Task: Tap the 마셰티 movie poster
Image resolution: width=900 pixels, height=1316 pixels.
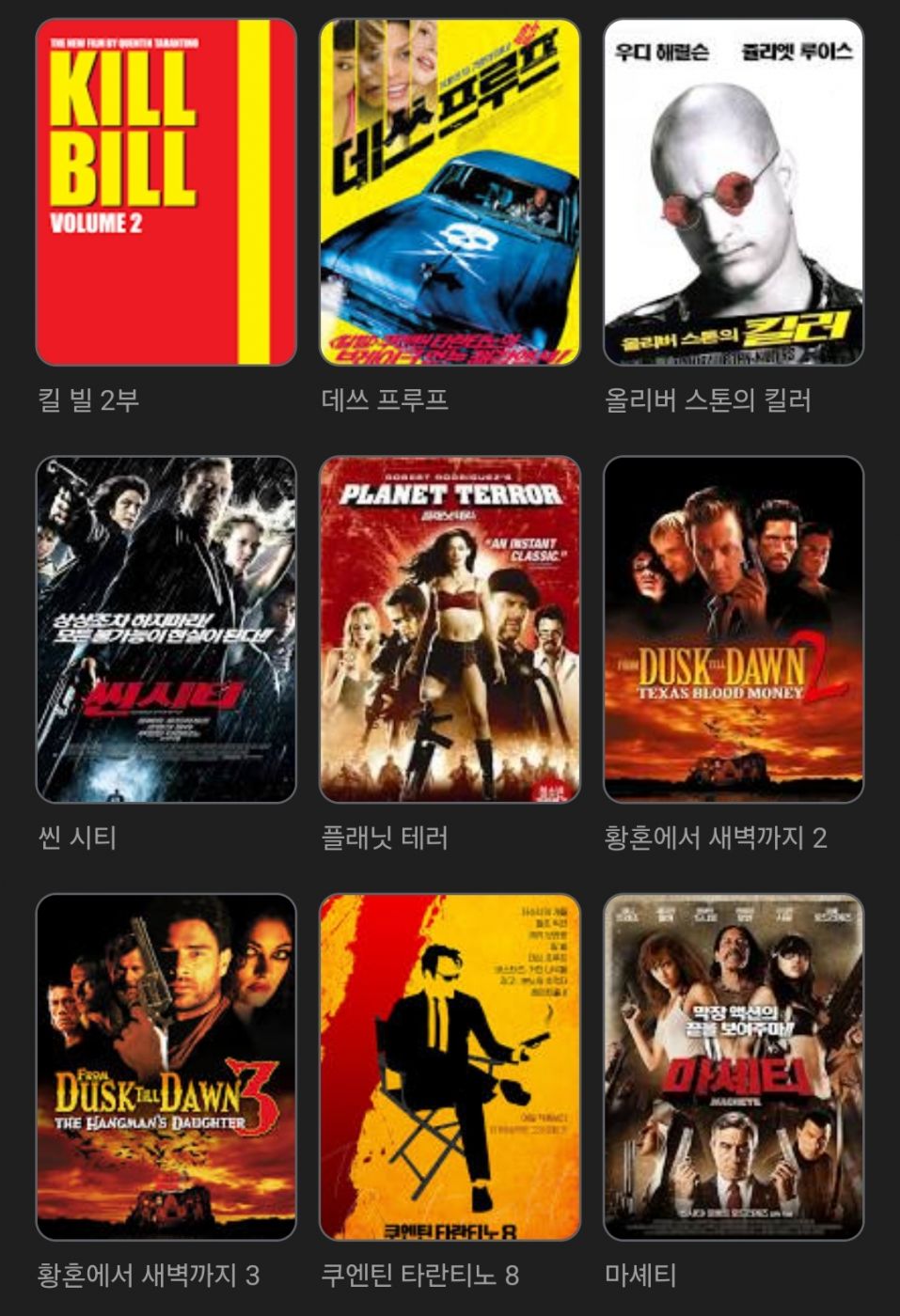Action: pos(734,1066)
